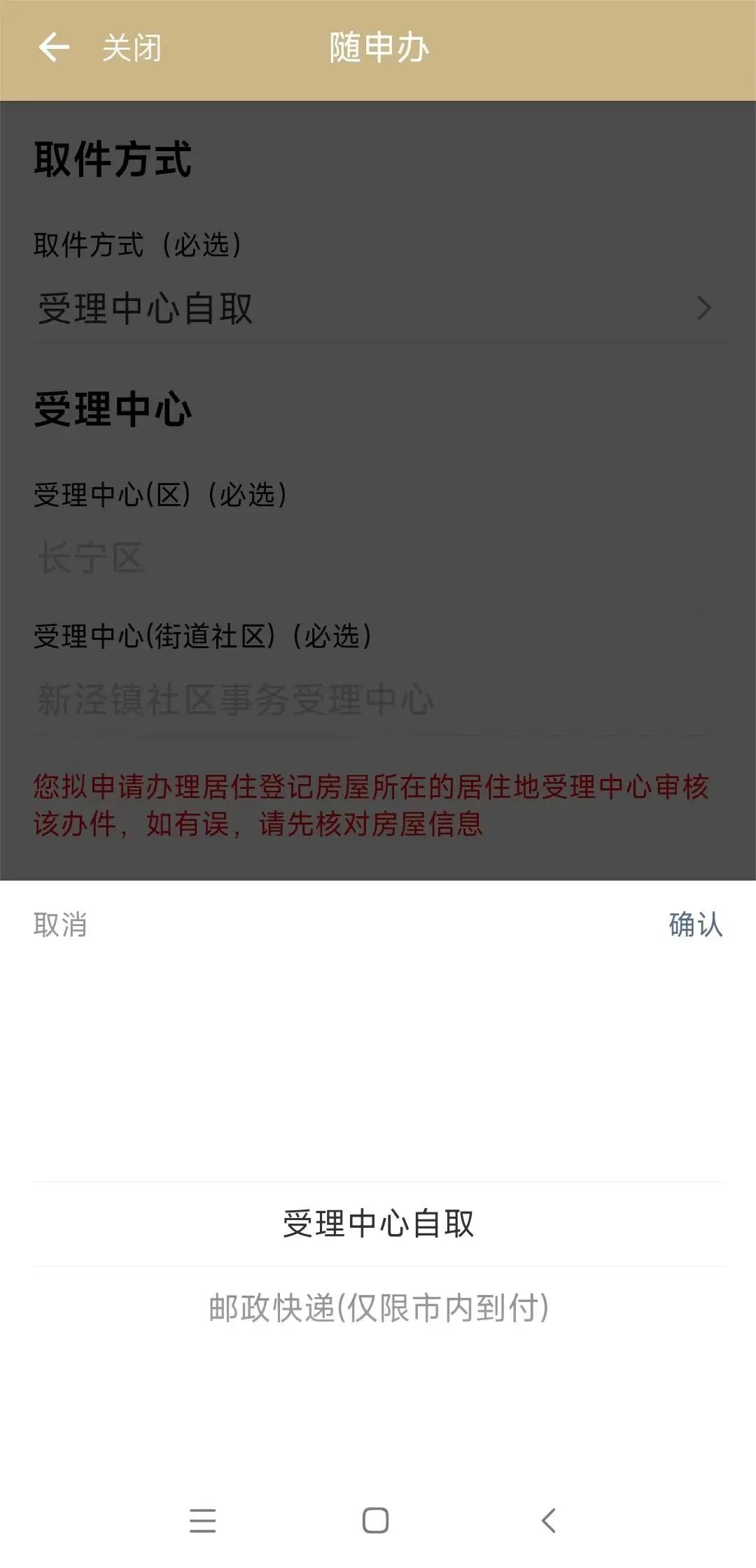Open the 取件方式 dropdown row
This screenshot has width=756, height=1568.
(x=378, y=308)
